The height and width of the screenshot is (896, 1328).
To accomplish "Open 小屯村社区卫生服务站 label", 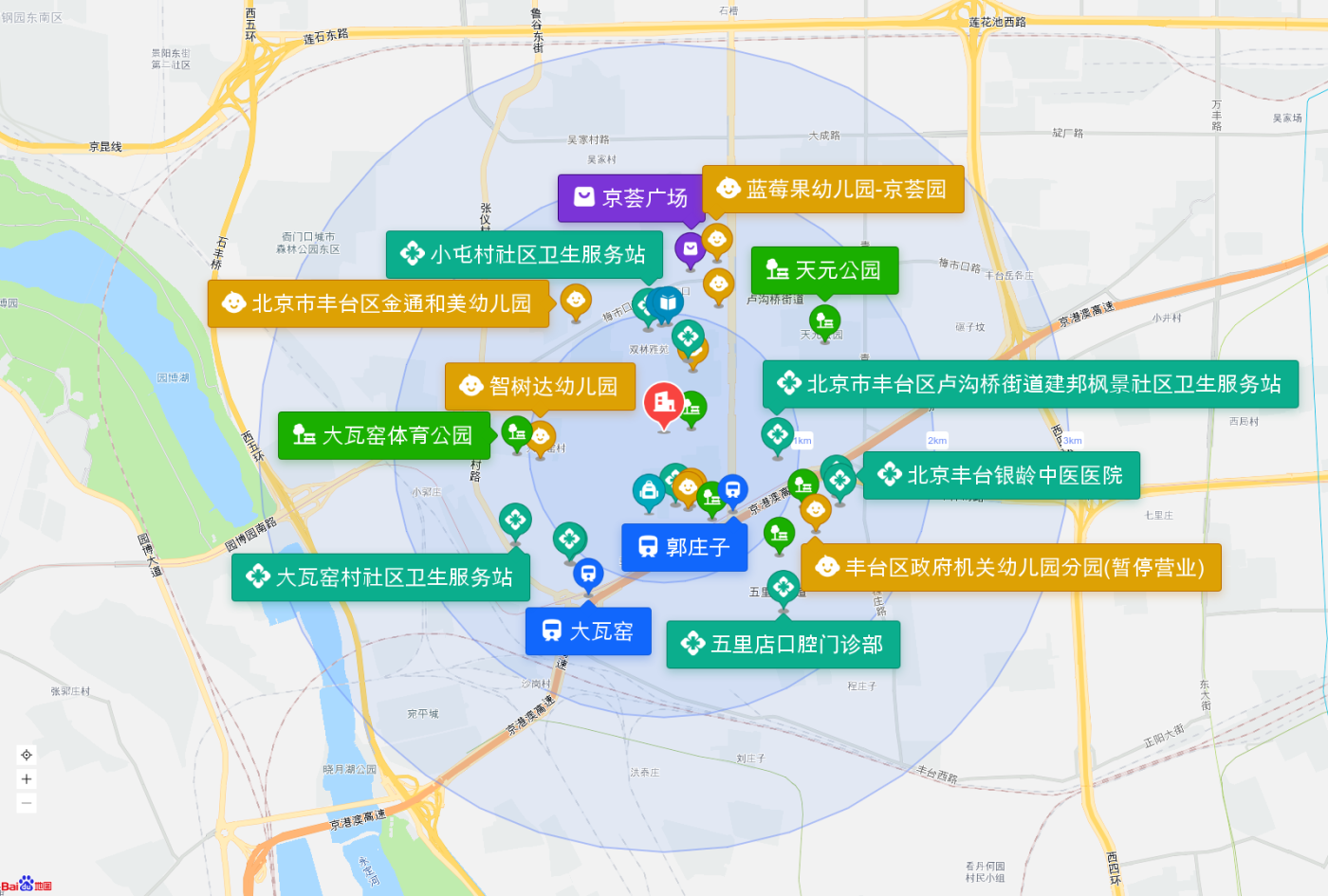I will click(524, 254).
